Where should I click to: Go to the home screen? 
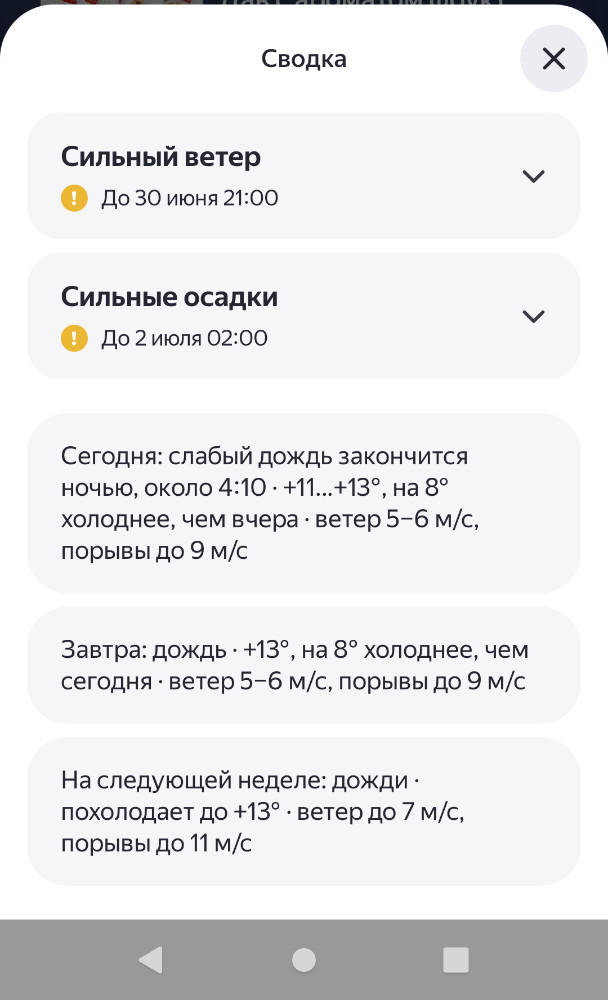(x=304, y=960)
